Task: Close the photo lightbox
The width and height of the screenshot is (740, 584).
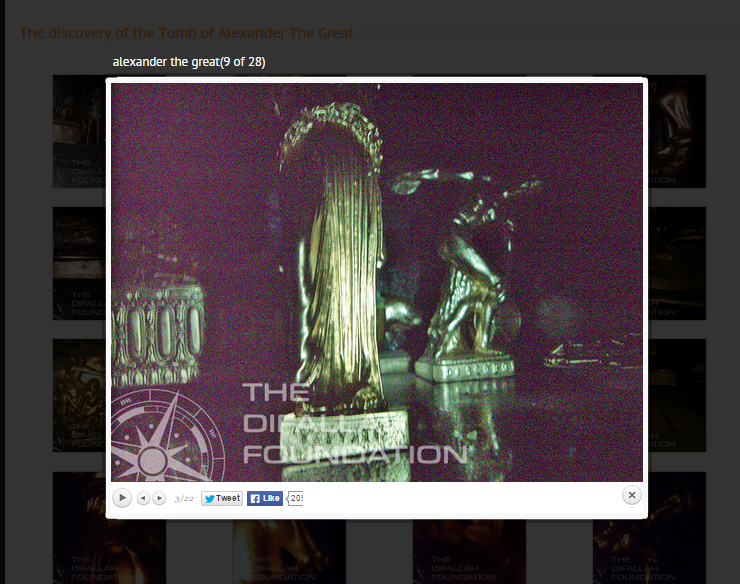Action: pos(631,495)
